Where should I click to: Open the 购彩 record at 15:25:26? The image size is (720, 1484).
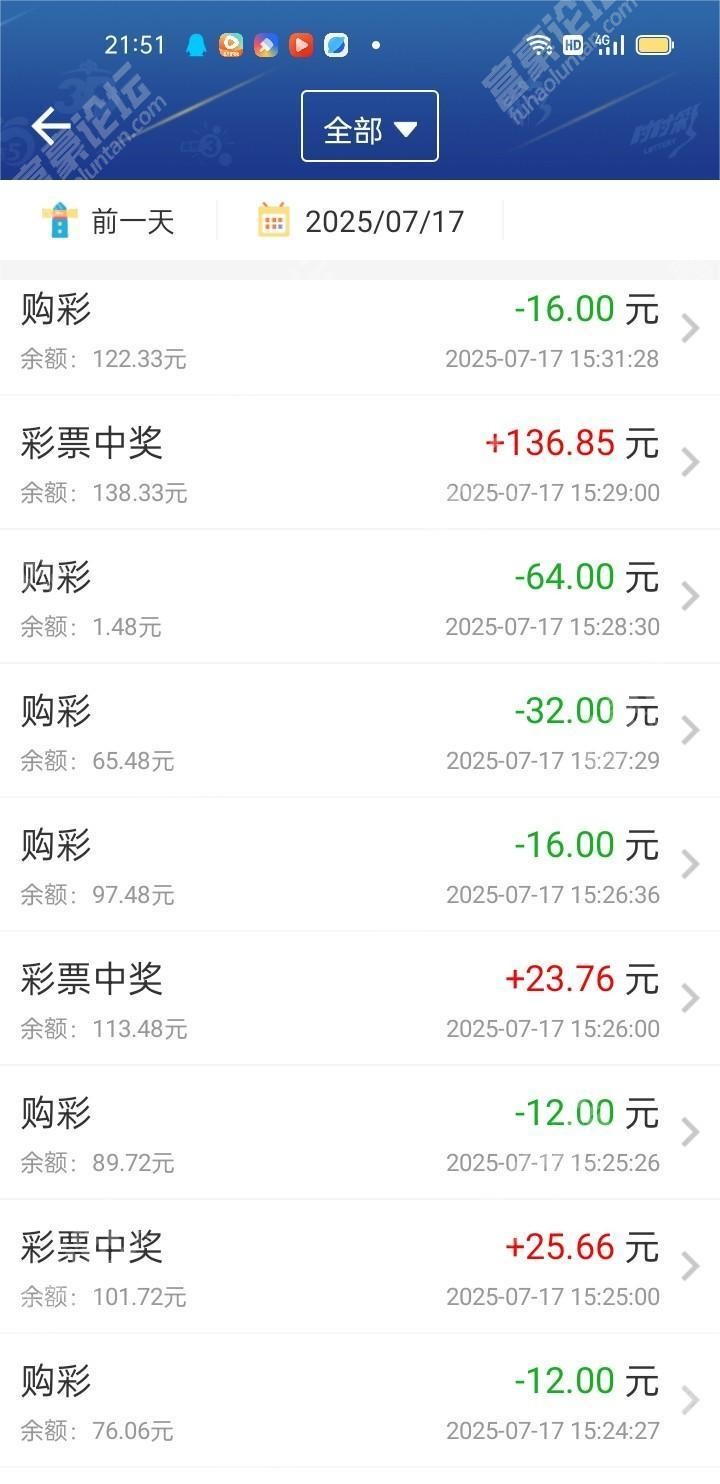pyautogui.click(x=360, y=1132)
